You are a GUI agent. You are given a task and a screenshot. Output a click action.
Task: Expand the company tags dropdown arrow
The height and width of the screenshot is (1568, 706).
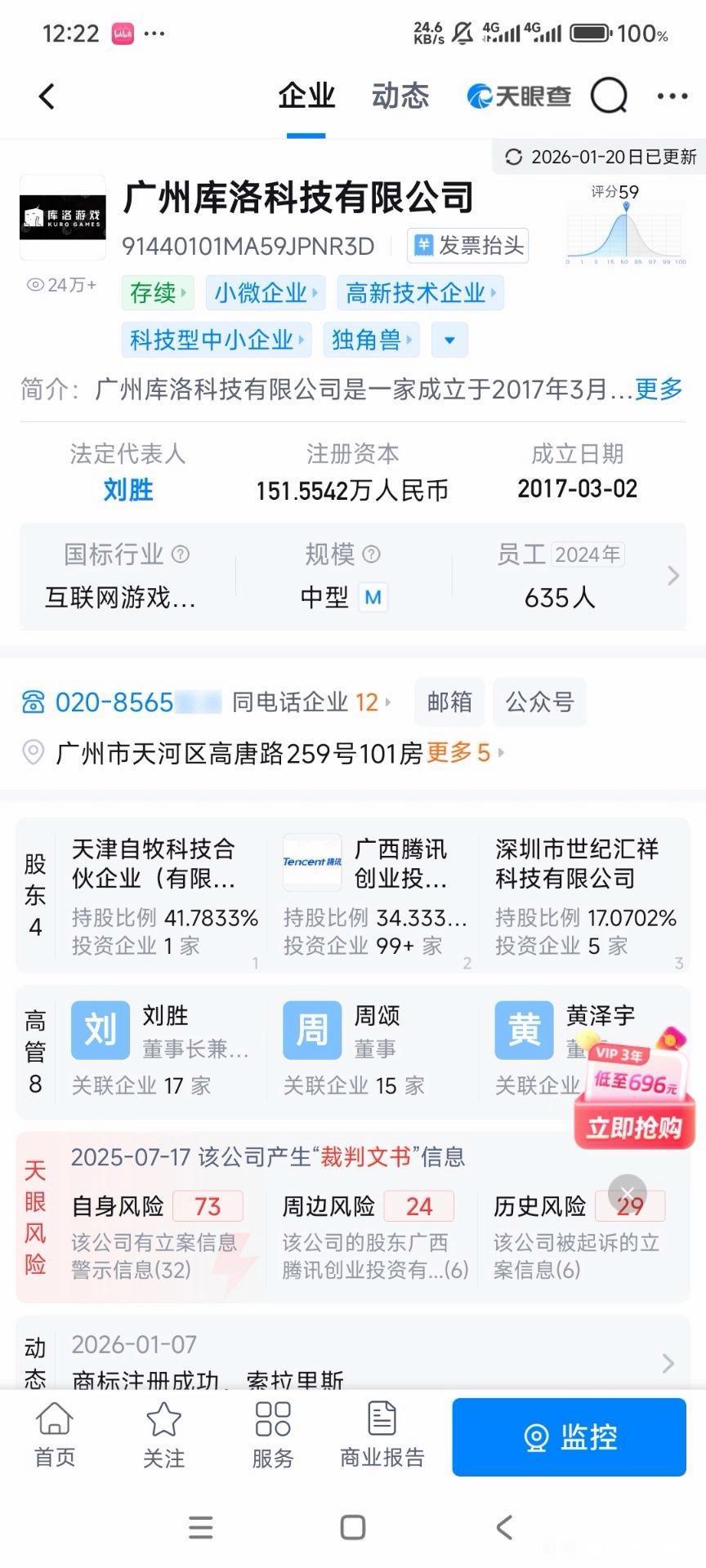449,340
